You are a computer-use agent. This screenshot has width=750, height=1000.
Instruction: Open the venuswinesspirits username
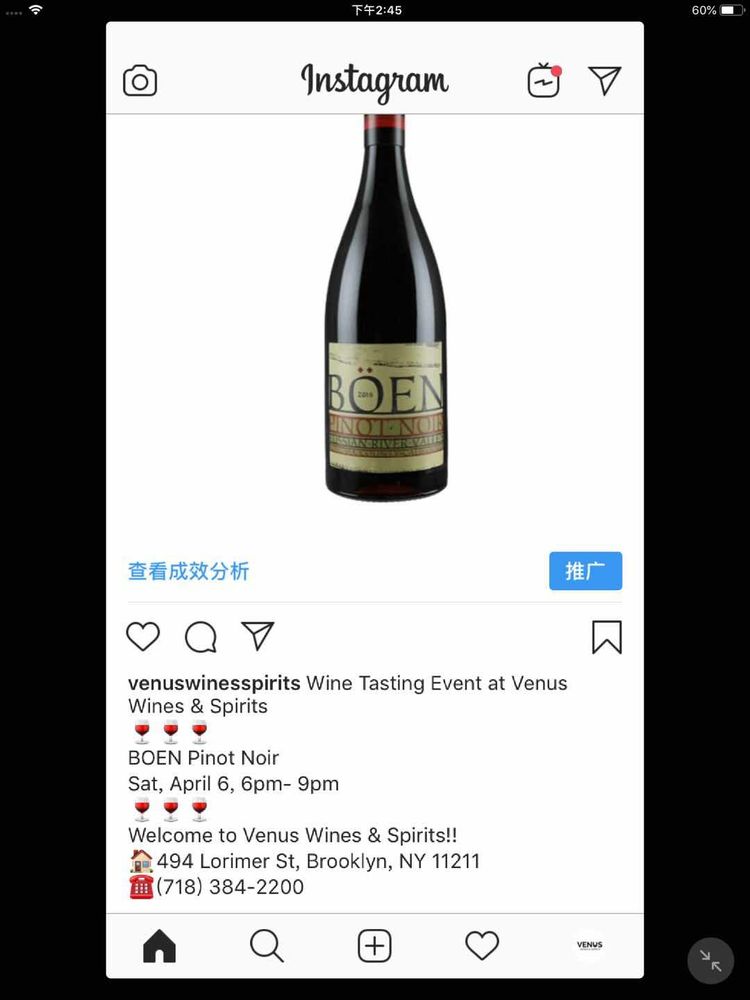point(214,683)
